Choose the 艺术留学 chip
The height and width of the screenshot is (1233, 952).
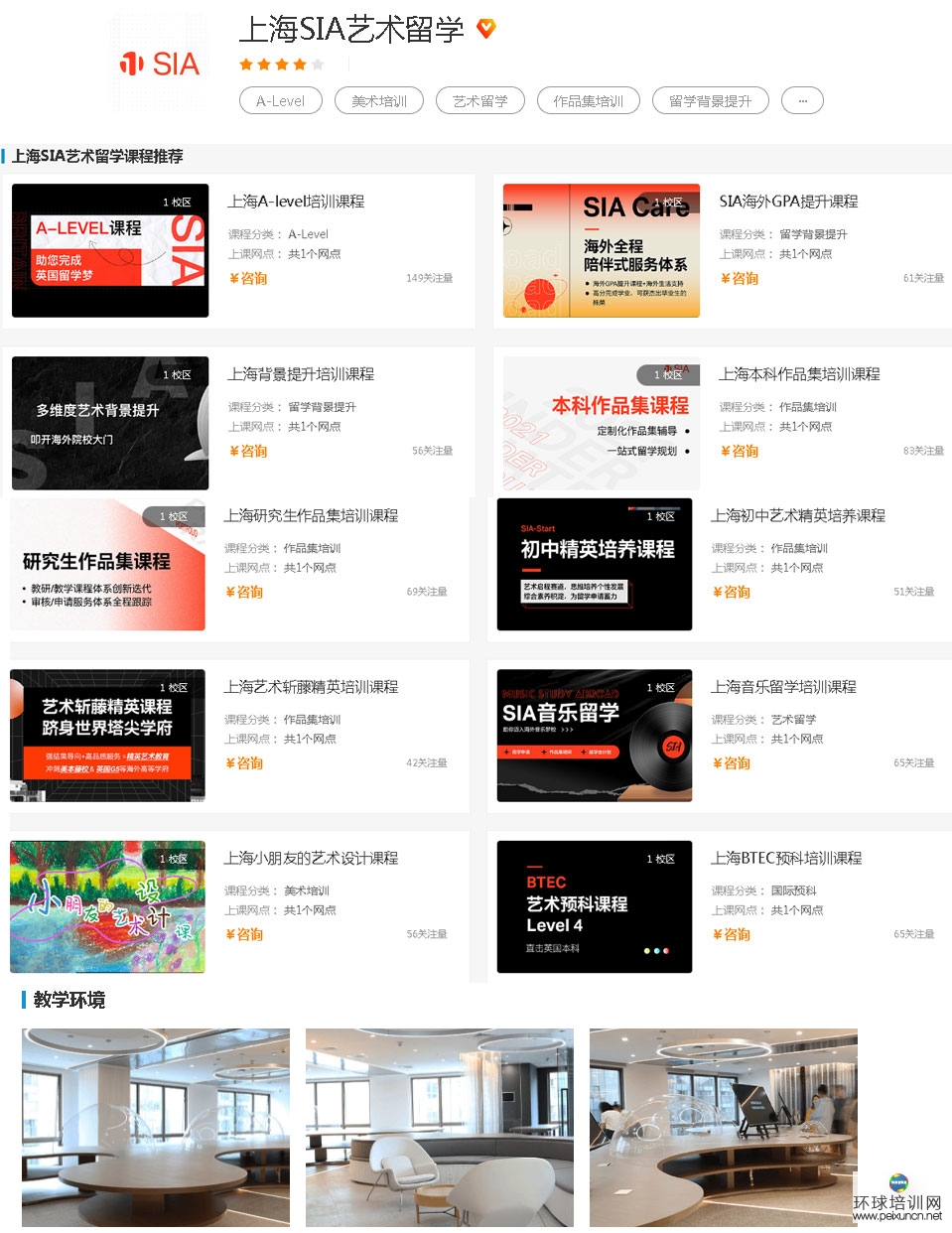[x=479, y=100]
